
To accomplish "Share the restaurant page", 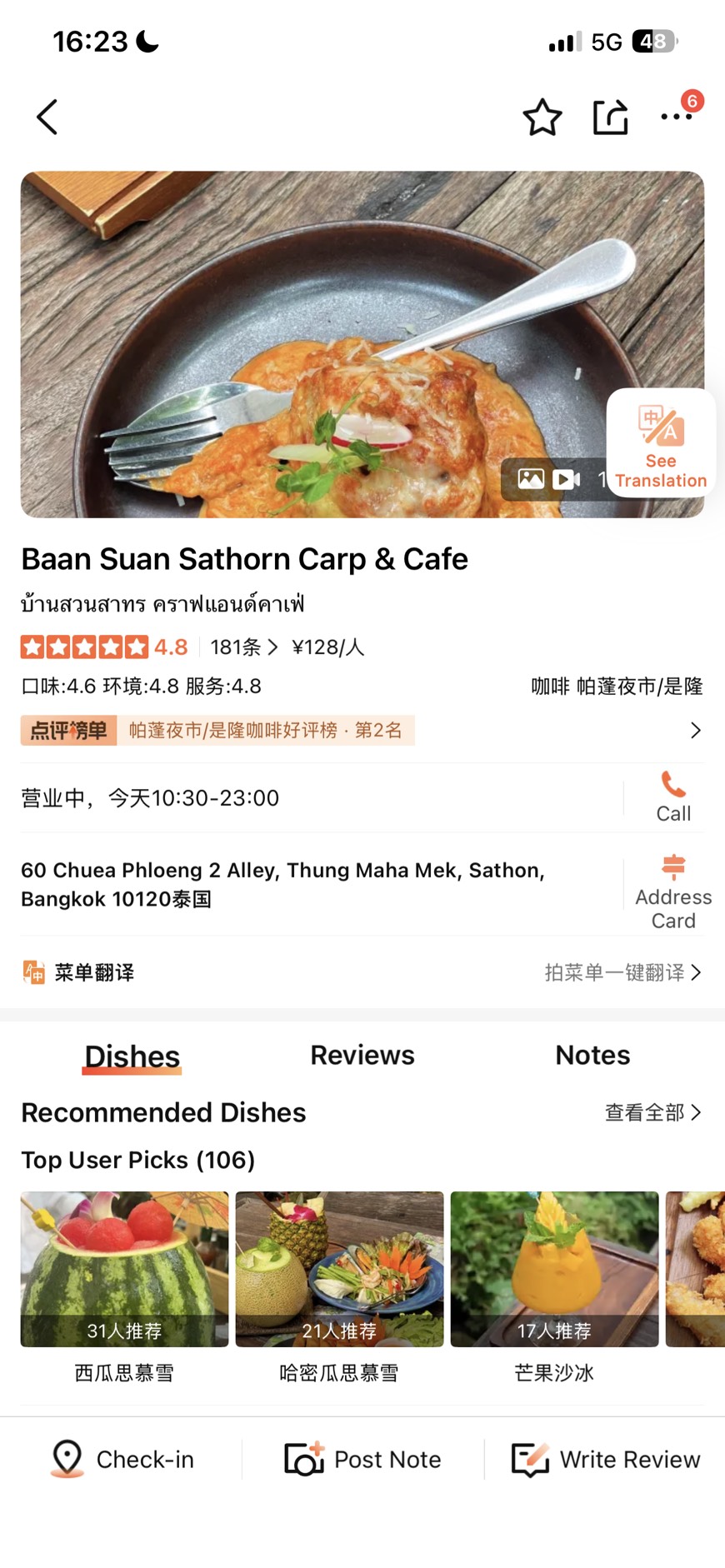I will (611, 118).
